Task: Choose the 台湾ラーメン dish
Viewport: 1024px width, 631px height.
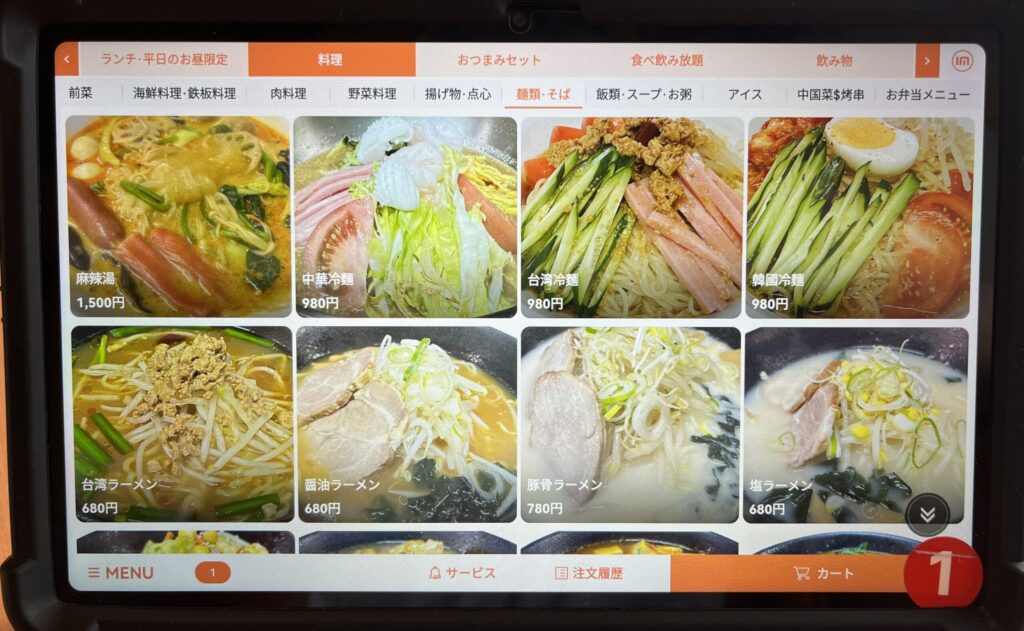Action: pyautogui.click(x=182, y=424)
